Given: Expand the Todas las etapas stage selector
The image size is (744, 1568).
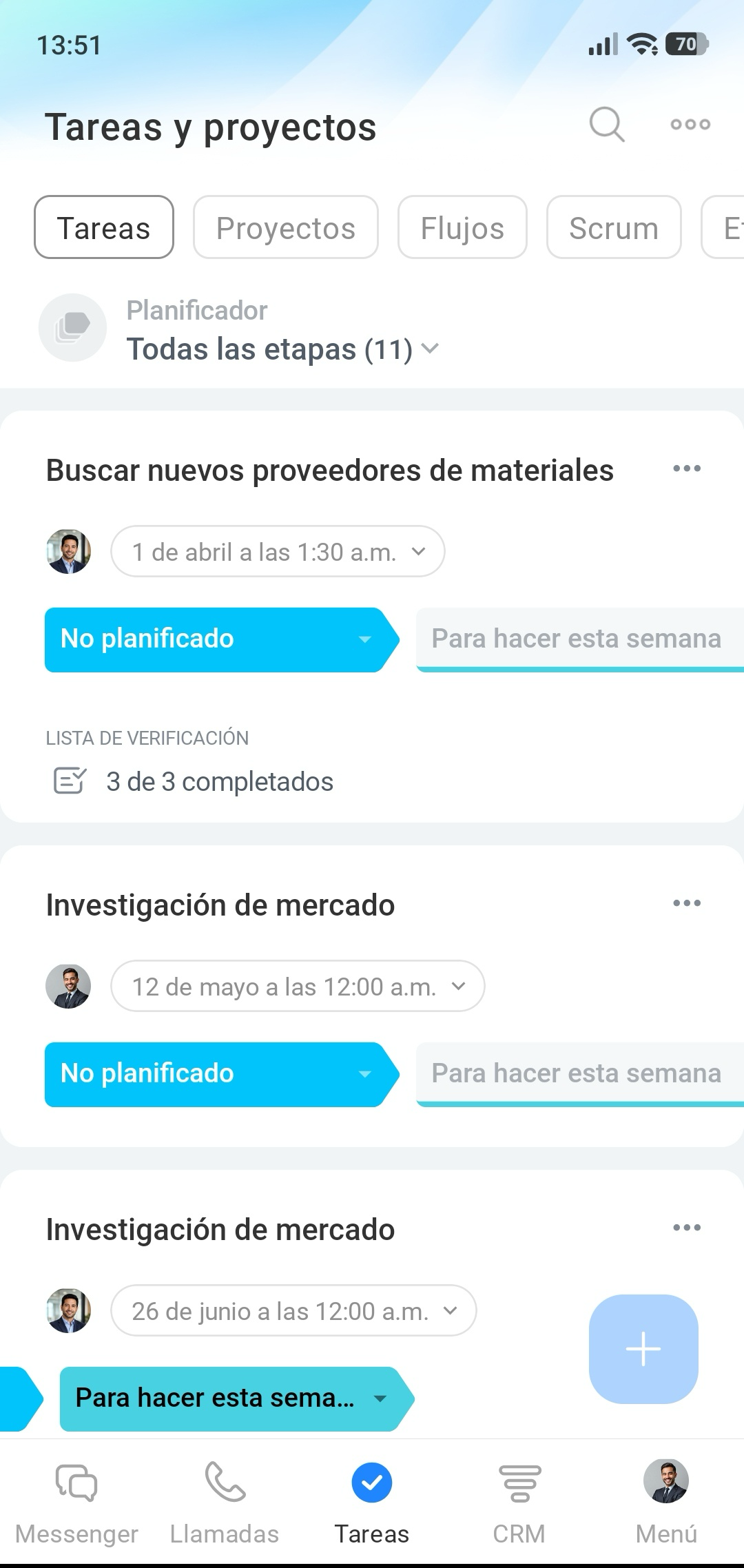Looking at the screenshot, I should tap(282, 349).
